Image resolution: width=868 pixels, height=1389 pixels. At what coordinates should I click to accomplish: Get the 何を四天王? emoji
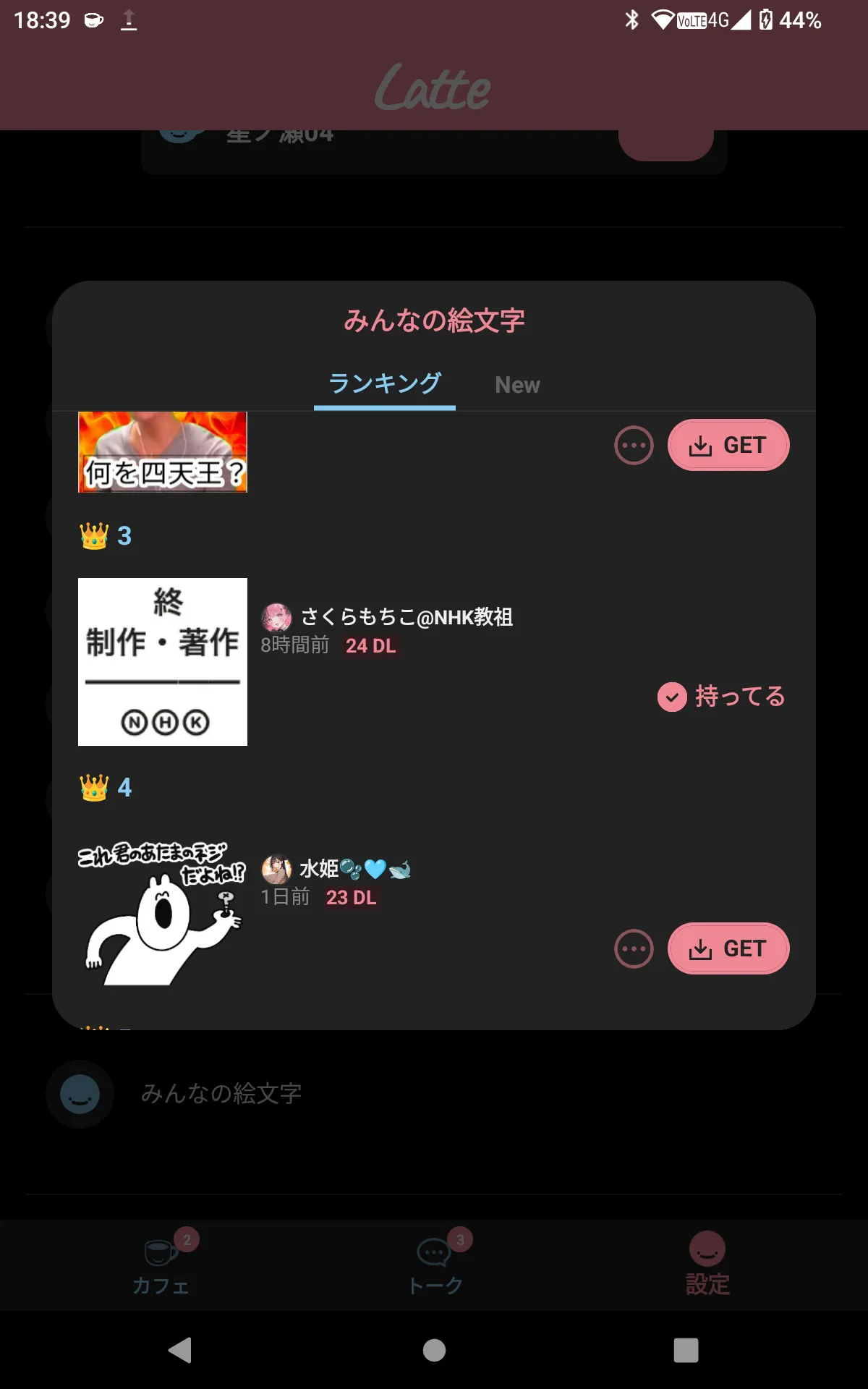(x=728, y=445)
